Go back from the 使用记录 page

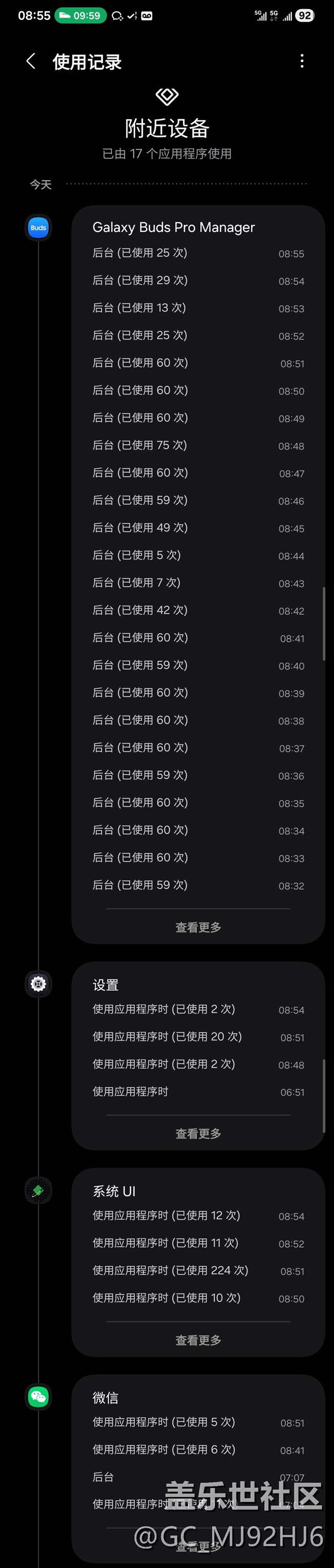pyautogui.click(x=31, y=62)
